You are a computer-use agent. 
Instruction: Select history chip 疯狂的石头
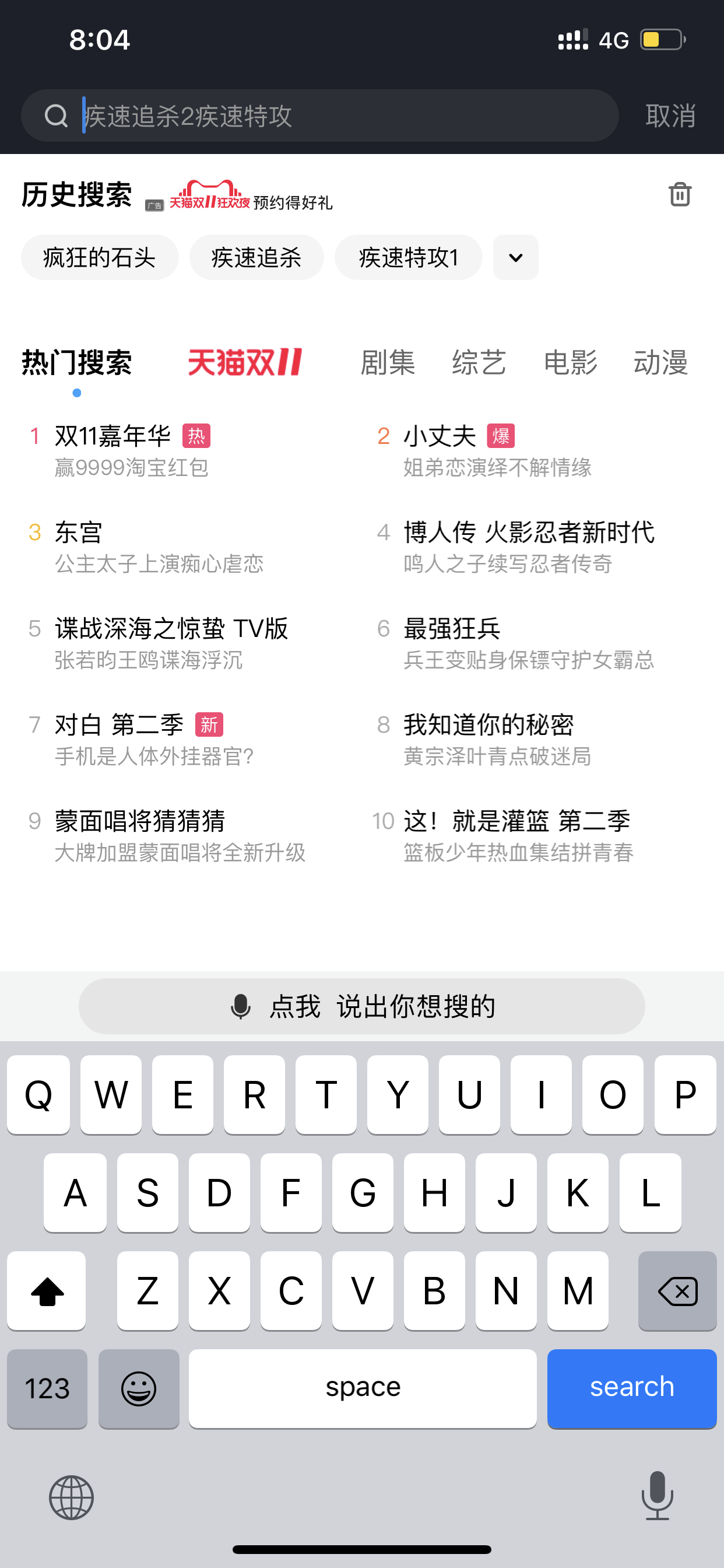100,257
